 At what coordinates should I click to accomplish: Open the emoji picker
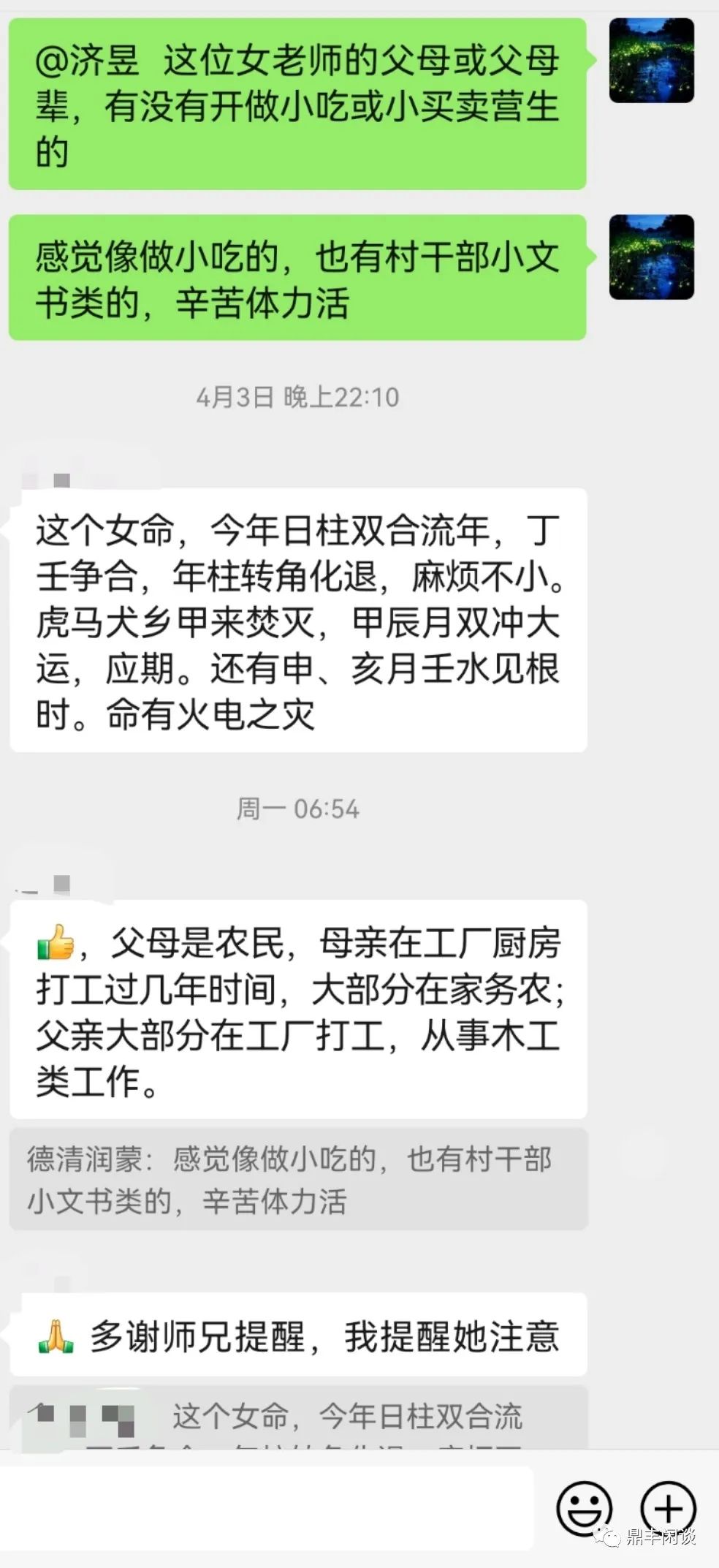[584, 1508]
